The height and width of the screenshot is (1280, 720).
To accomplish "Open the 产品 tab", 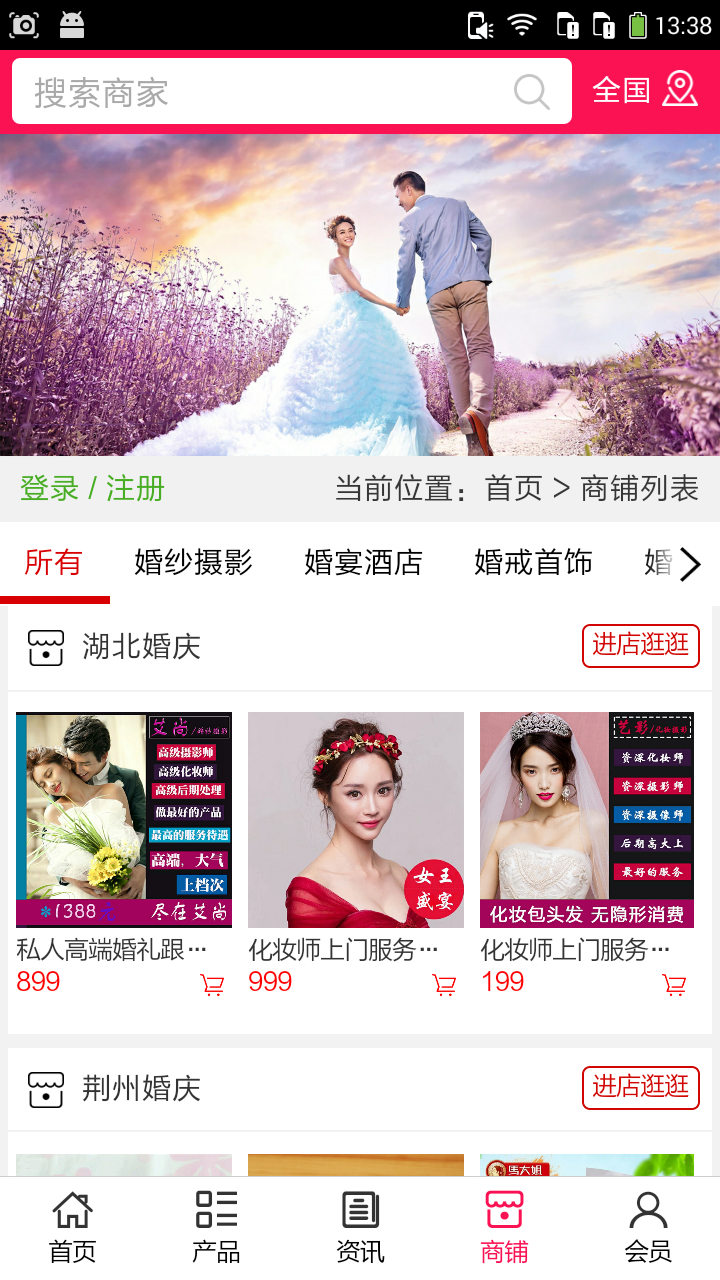I will coord(216,1228).
